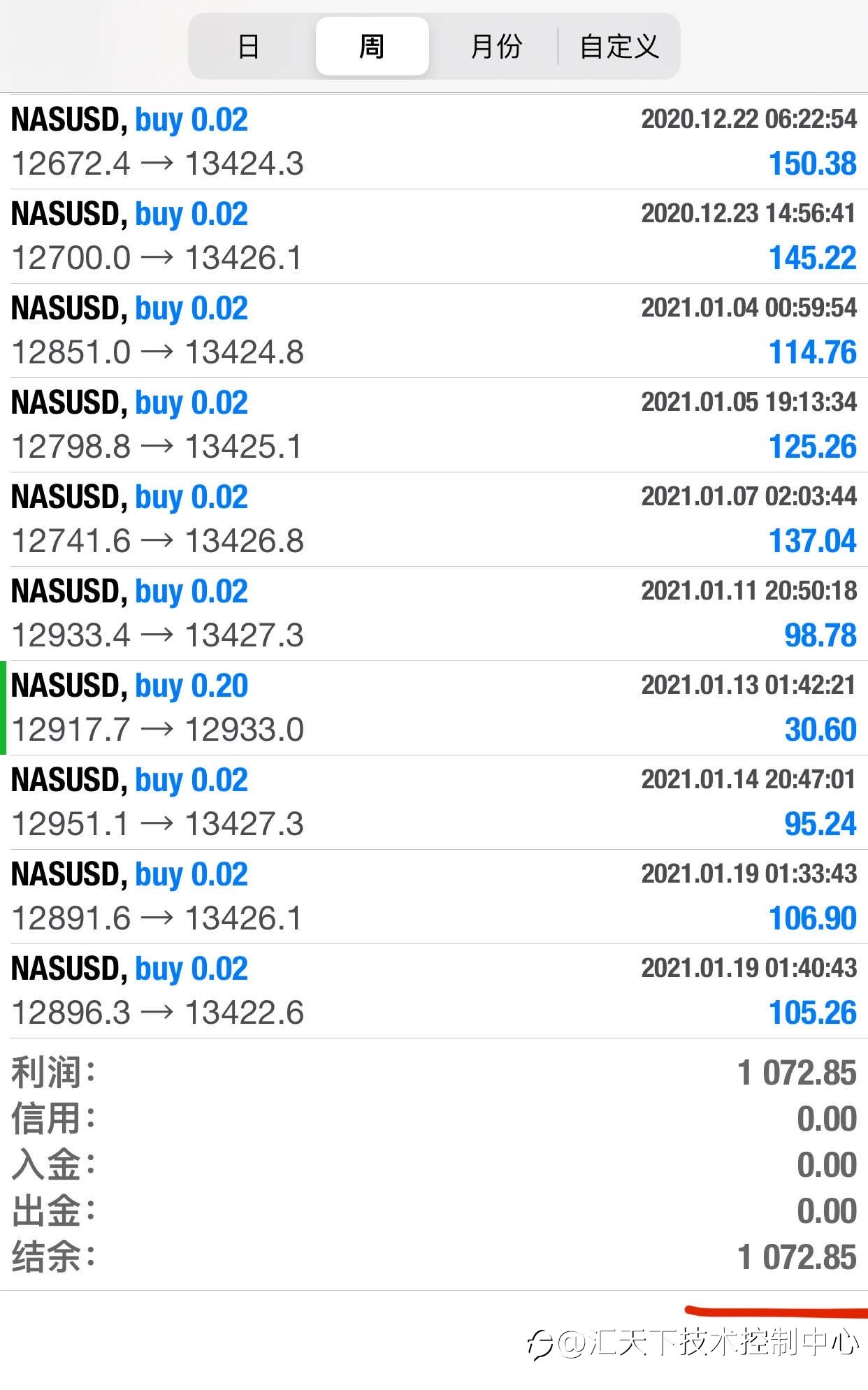Open the 自定义 custom period tab

tap(619, 47)
